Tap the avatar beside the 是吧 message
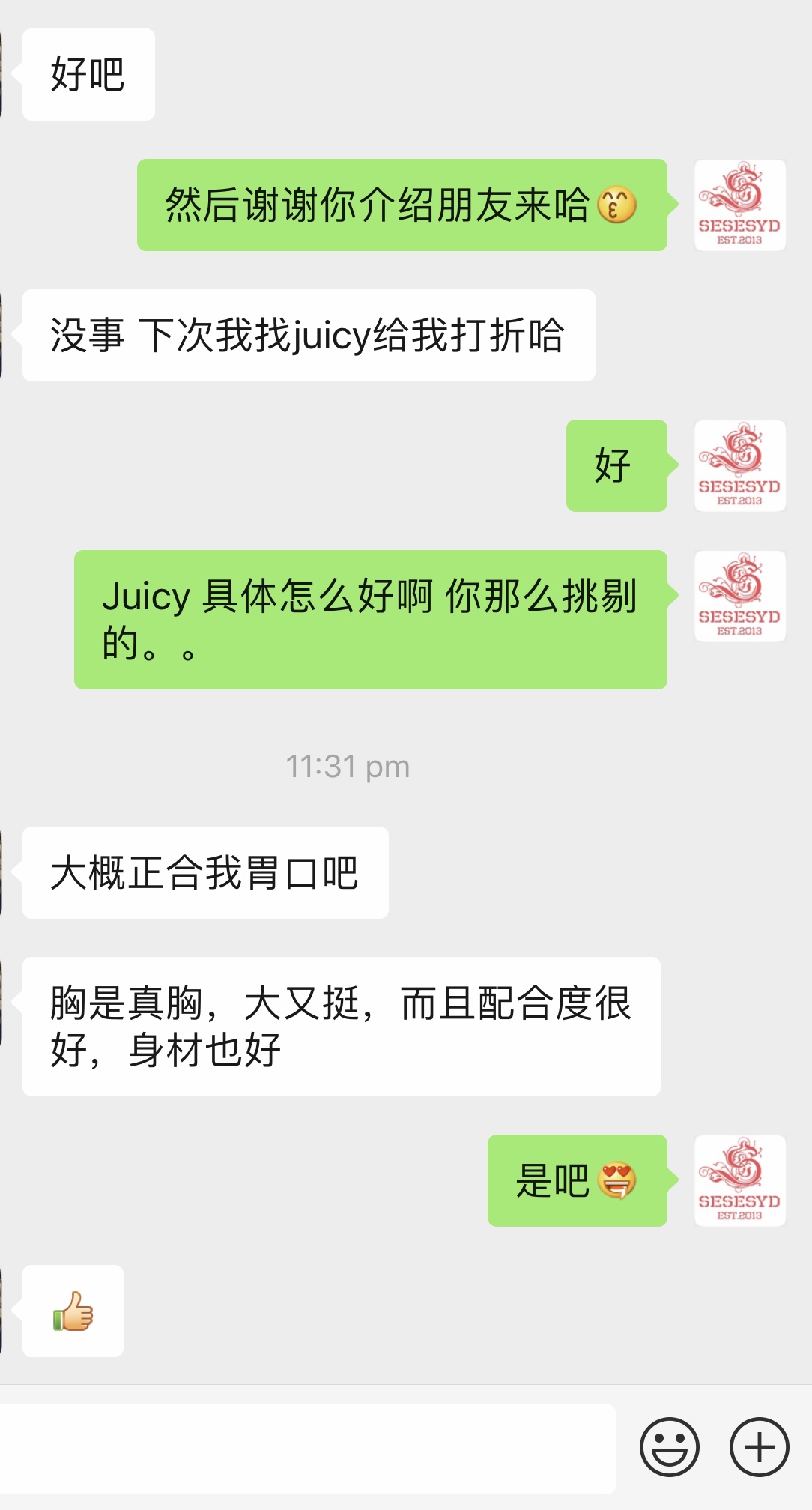The height and width of the screenshot is (1510, 812). (x=739, y=1180)
